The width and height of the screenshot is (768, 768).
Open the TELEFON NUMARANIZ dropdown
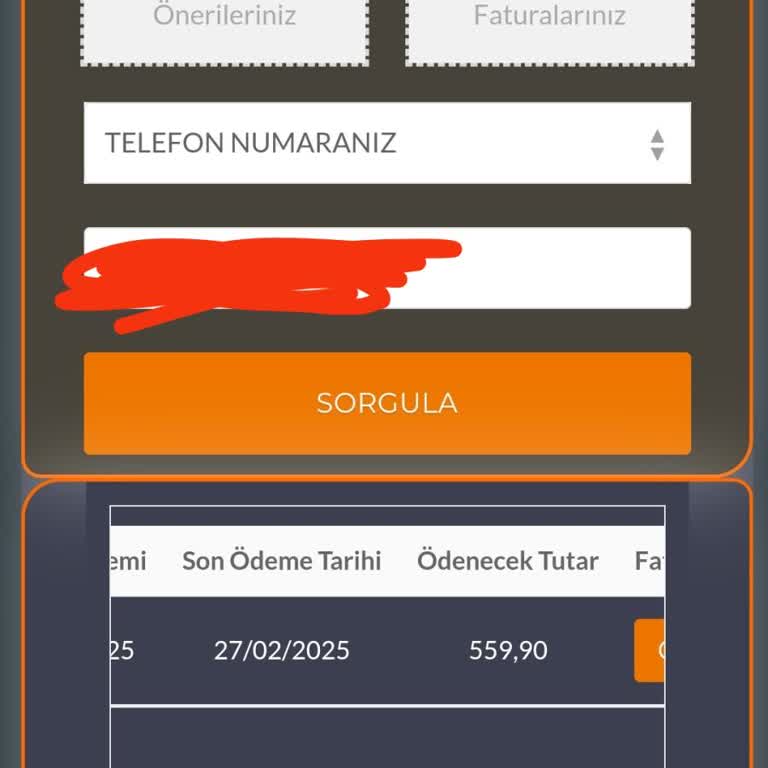pyautogui.click(x=387, y=143)
